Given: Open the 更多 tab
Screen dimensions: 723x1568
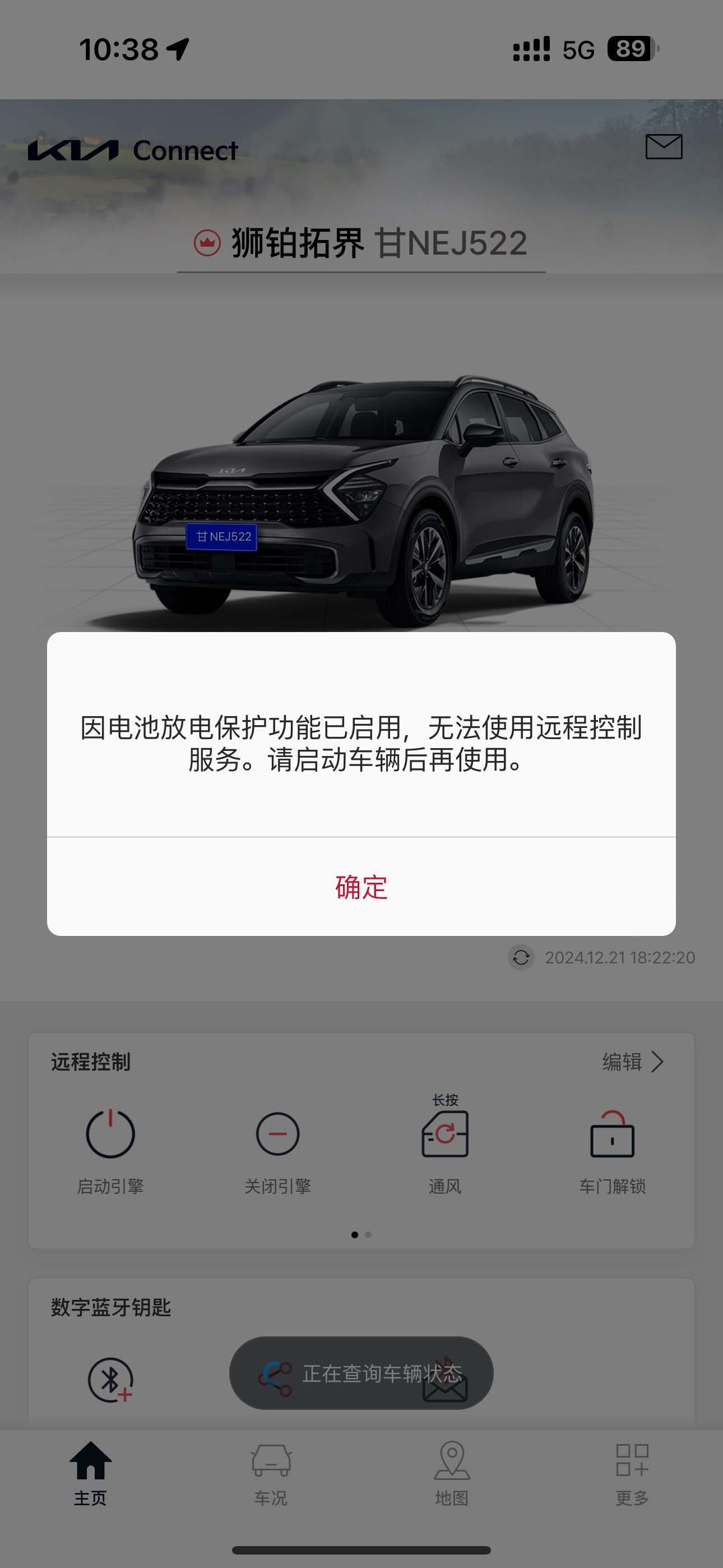Looking at the screenshot, I should point(632,1474).
